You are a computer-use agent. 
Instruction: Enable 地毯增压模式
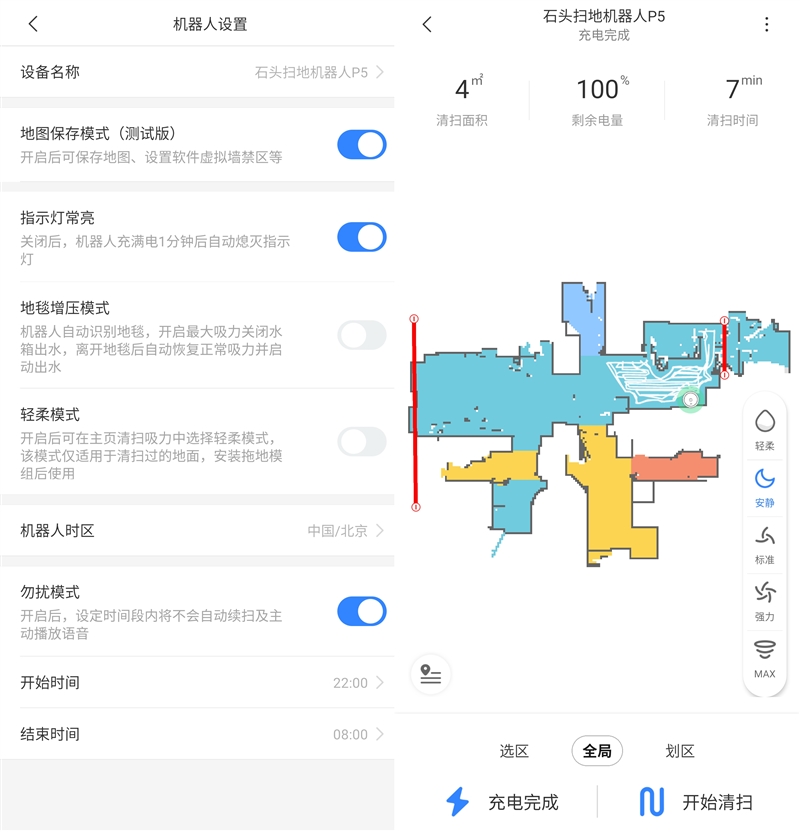(x=361, y=335)
